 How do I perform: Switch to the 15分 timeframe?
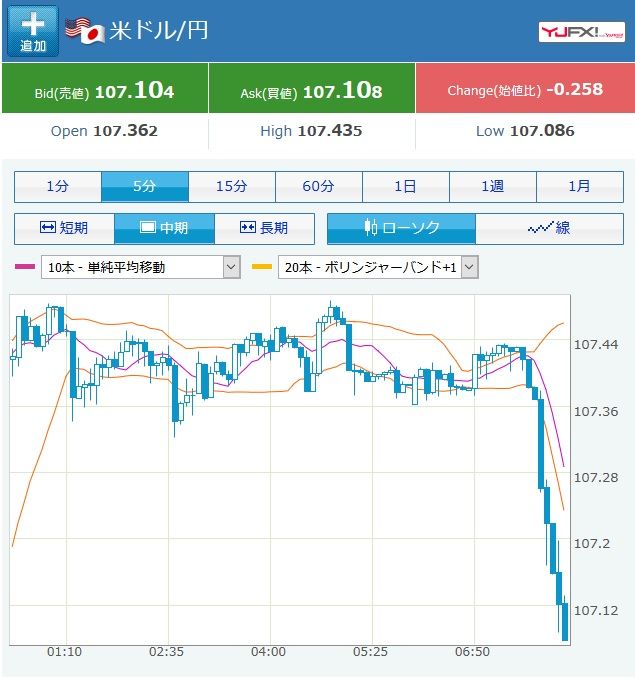(232, 186)
